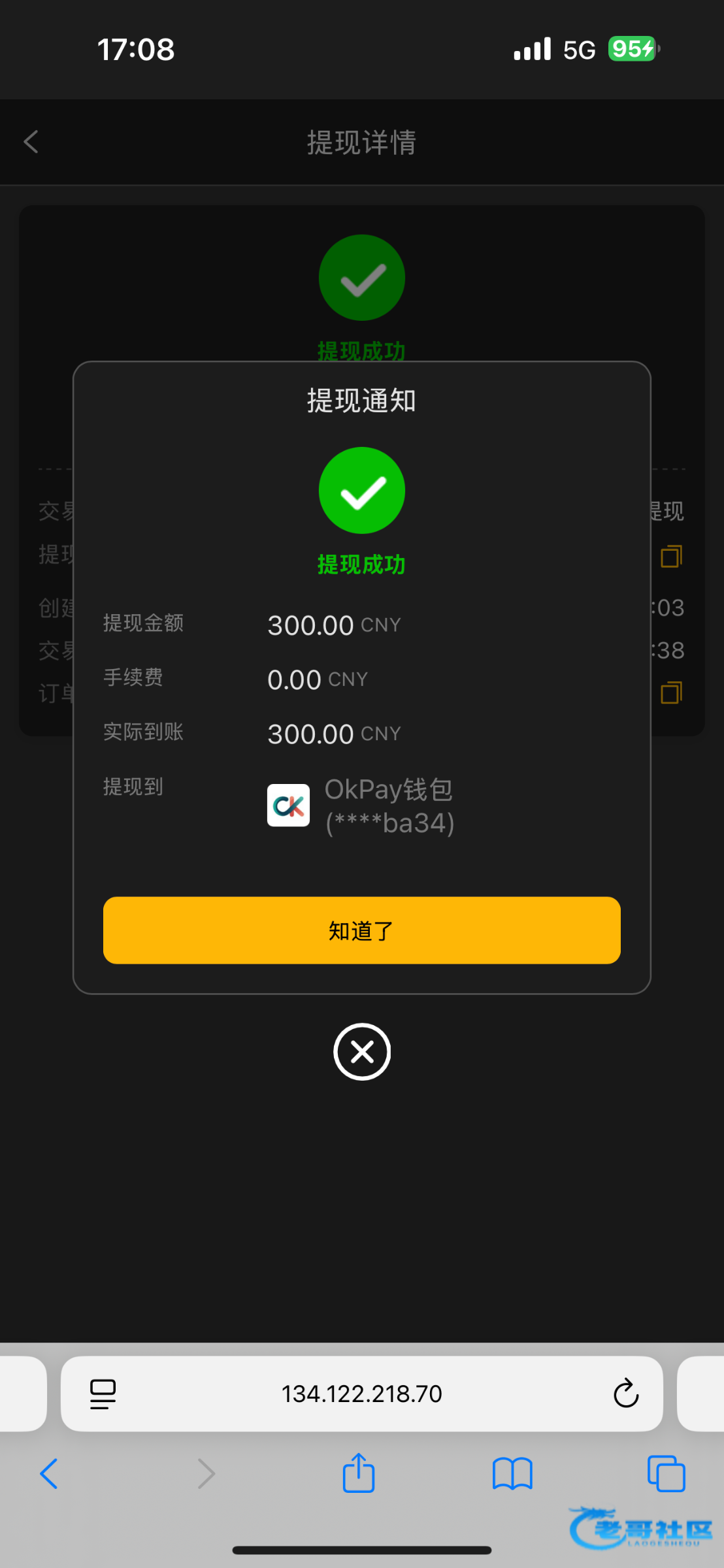The image size is (724, 1568).
Task: Confirm the notice with 知道了 button
Action: point(361,930)
